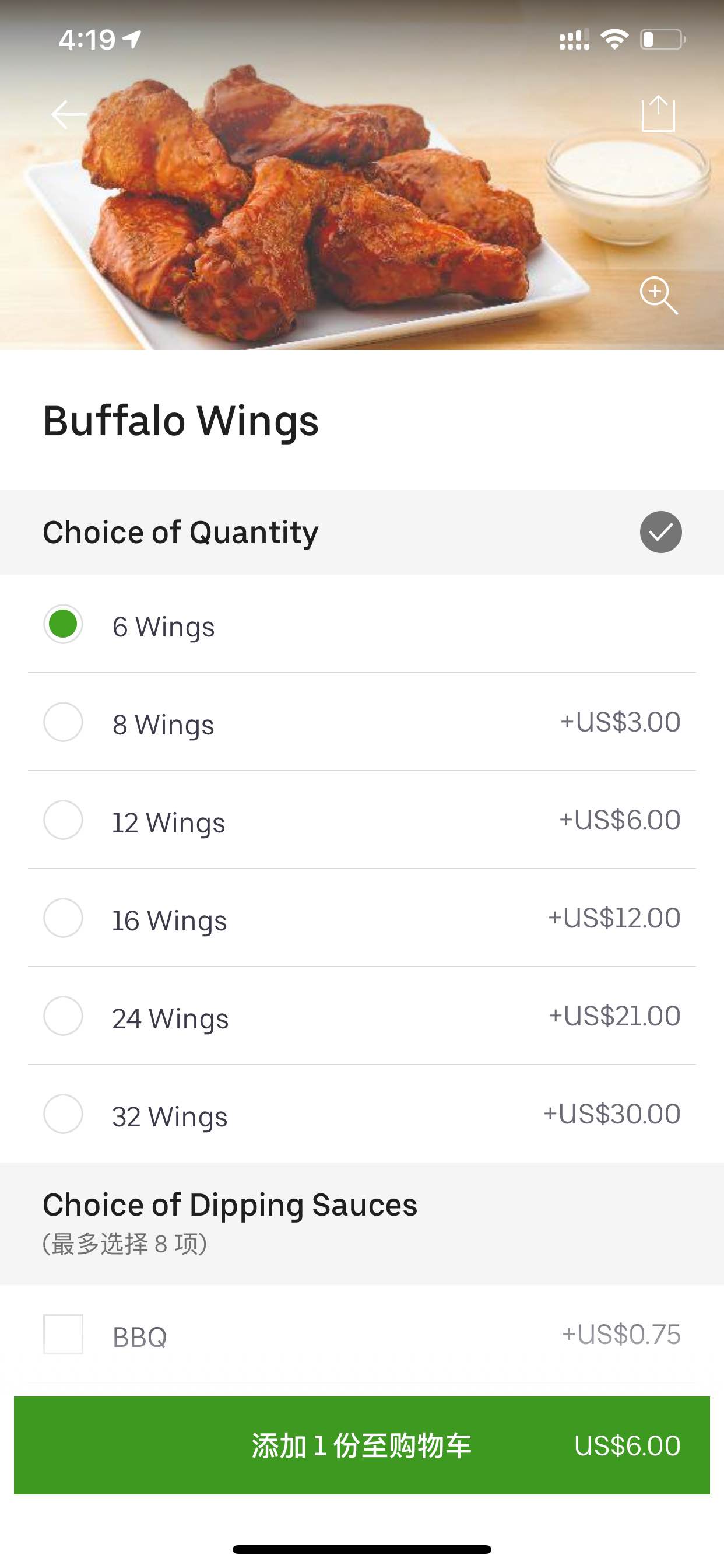Go back using the arrow icon
Screen dimensions: 724x1568
(70, 114)
